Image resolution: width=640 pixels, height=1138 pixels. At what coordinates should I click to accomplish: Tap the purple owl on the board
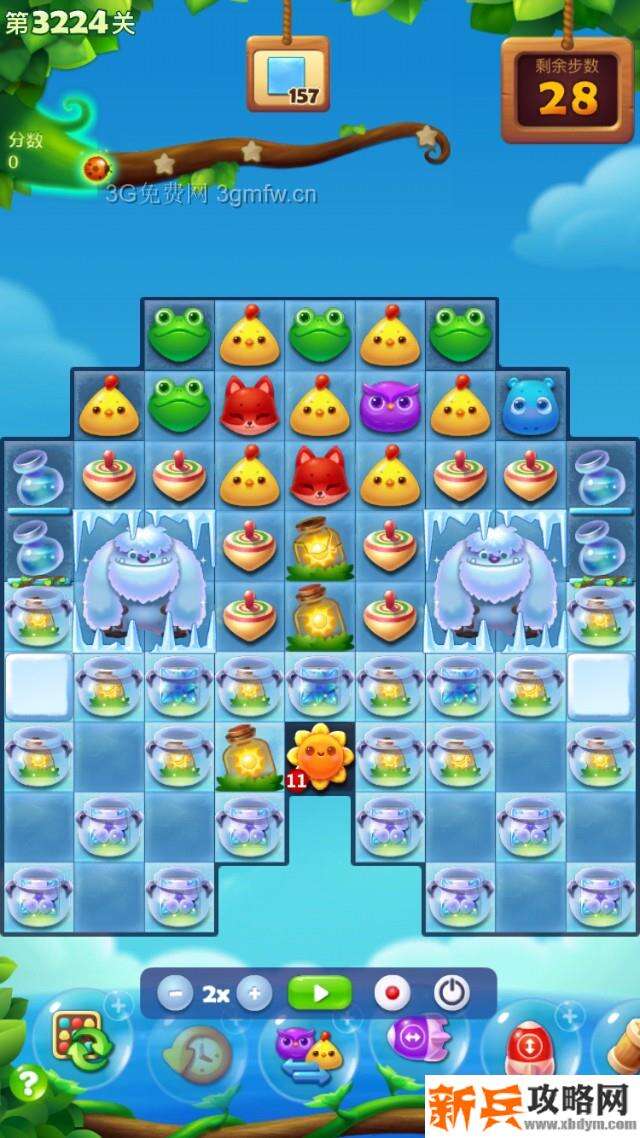pos(390,406)
